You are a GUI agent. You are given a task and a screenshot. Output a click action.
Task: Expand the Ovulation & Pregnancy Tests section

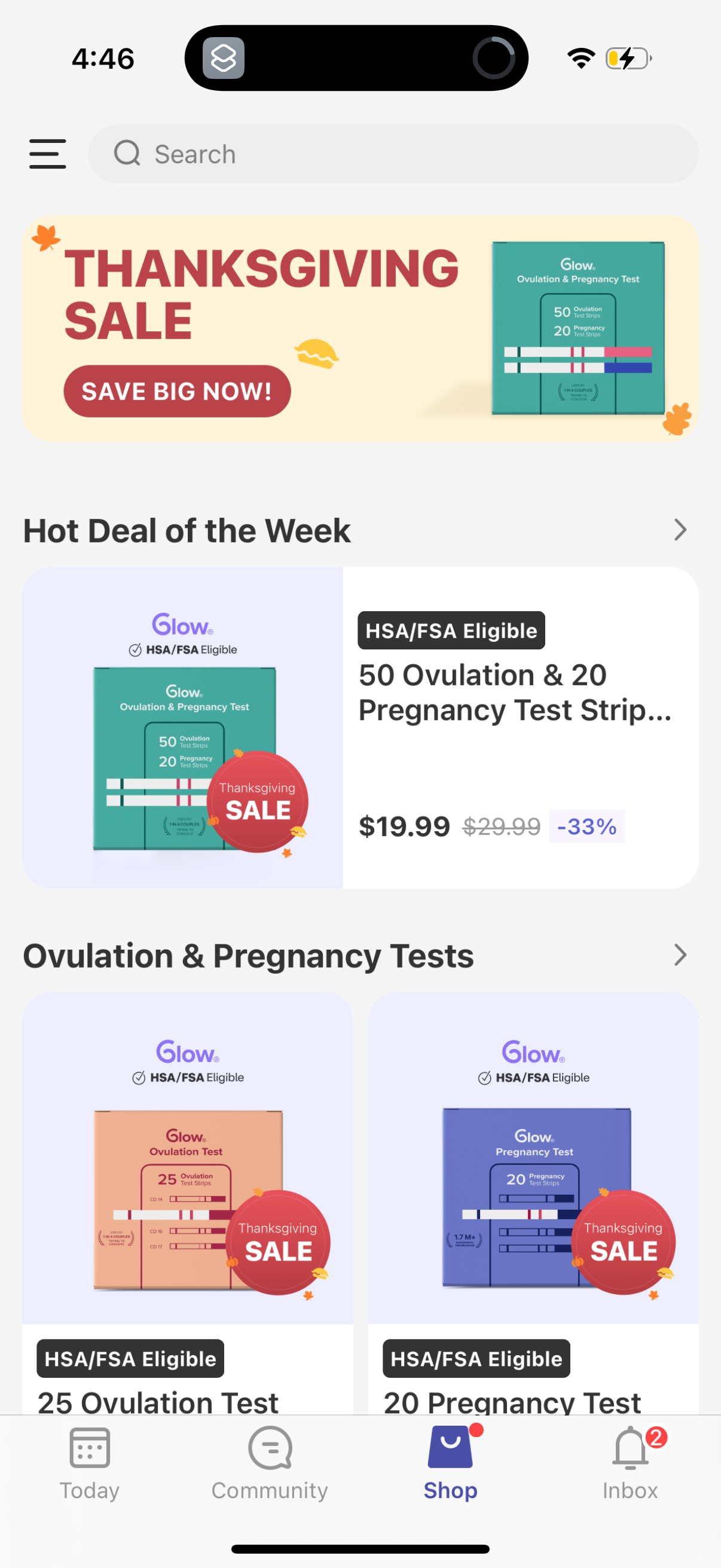pyautogui.click(x=680, y=955)
